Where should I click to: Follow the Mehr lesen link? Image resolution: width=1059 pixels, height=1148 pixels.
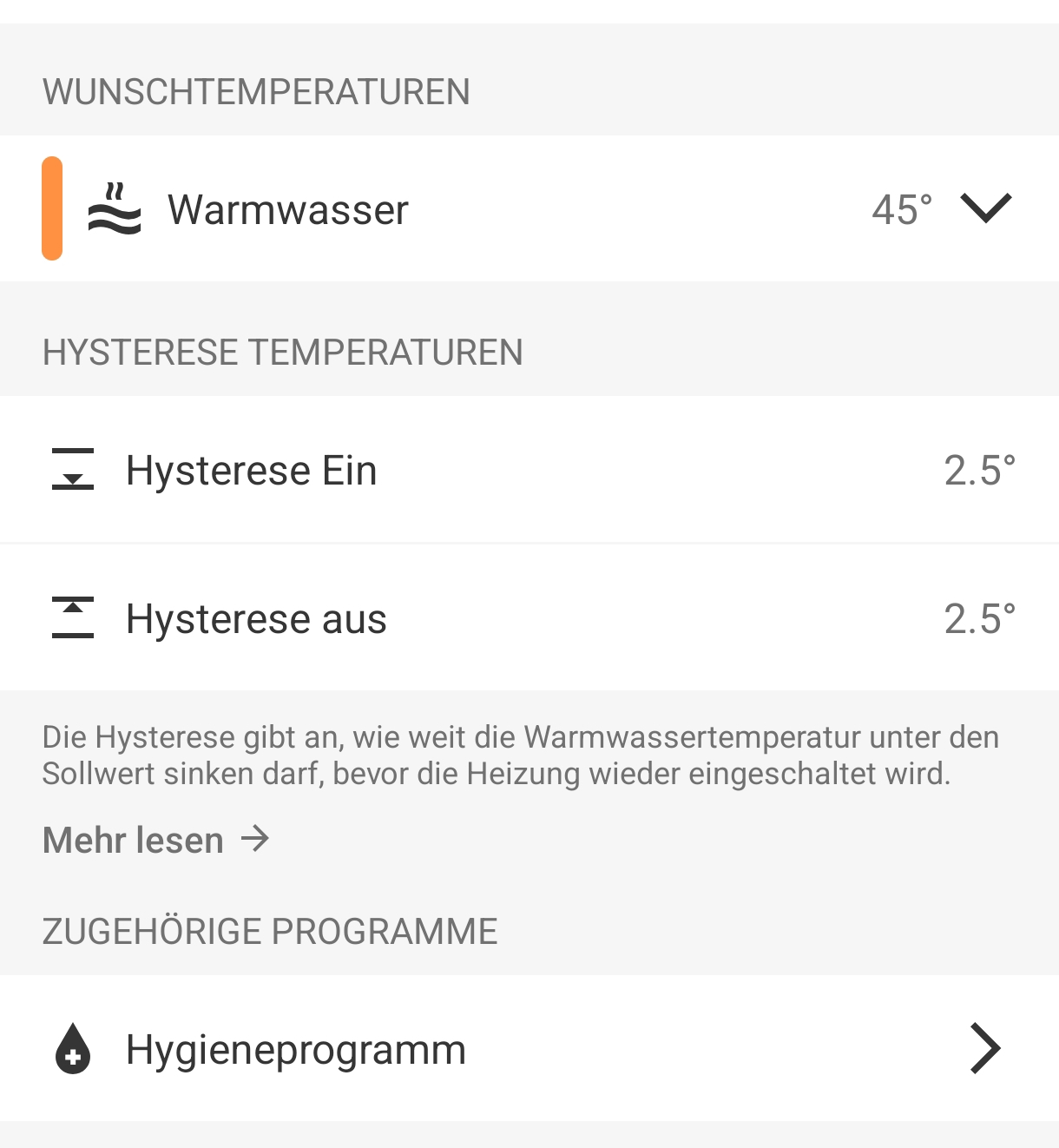click(156, 840)
